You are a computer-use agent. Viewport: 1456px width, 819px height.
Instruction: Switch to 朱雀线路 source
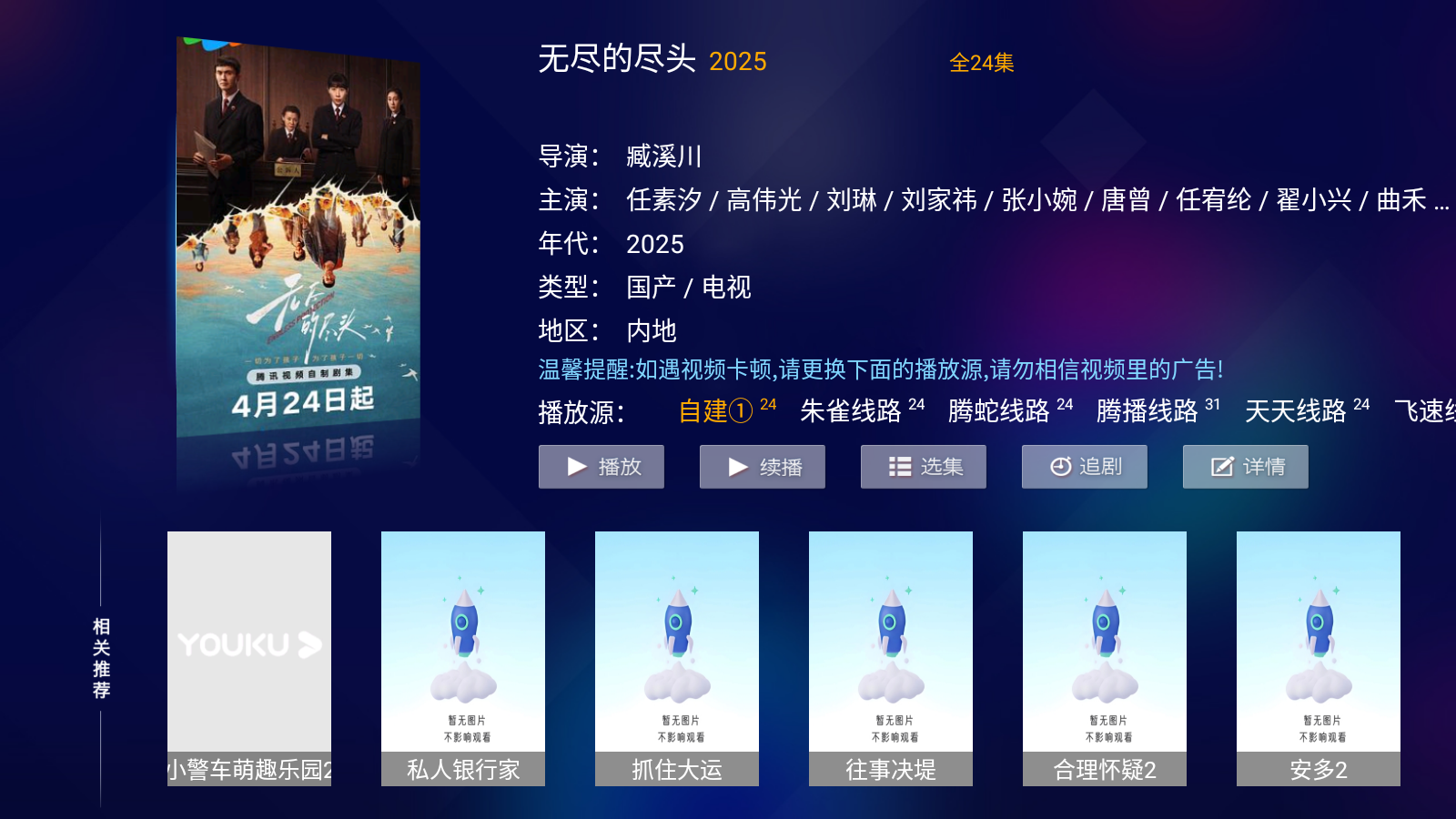click(x=851, y=411)
